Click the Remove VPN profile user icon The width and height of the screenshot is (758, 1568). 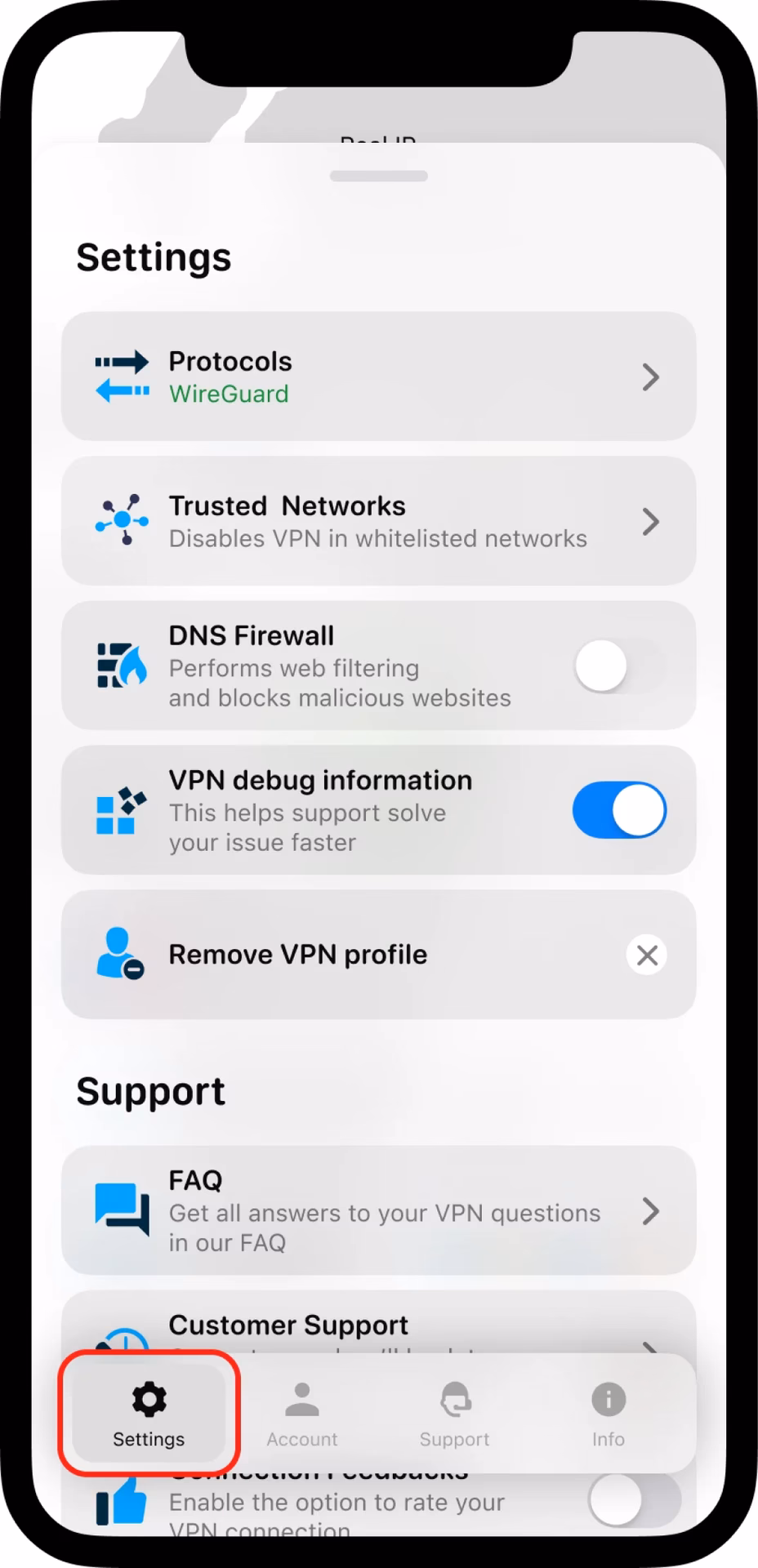(x=118, y=954)
